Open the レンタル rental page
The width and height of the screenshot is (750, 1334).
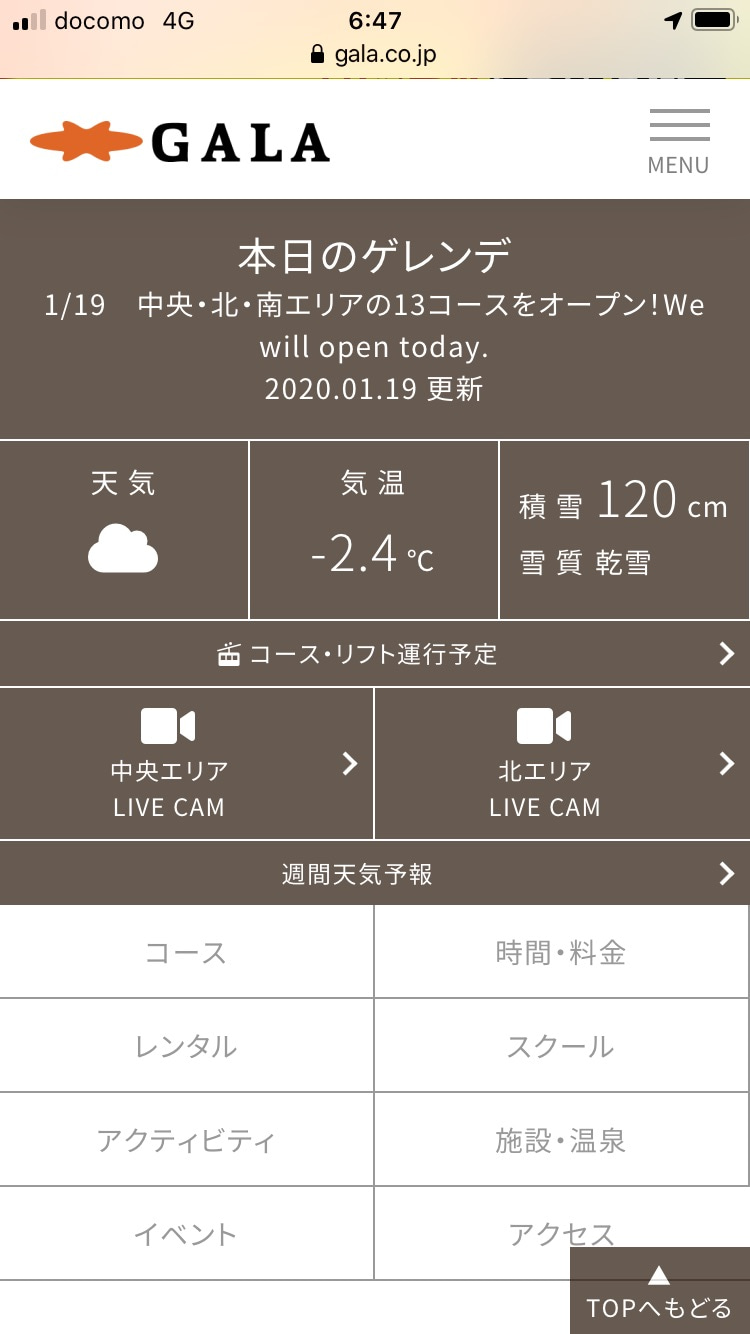pos(187,1046)
